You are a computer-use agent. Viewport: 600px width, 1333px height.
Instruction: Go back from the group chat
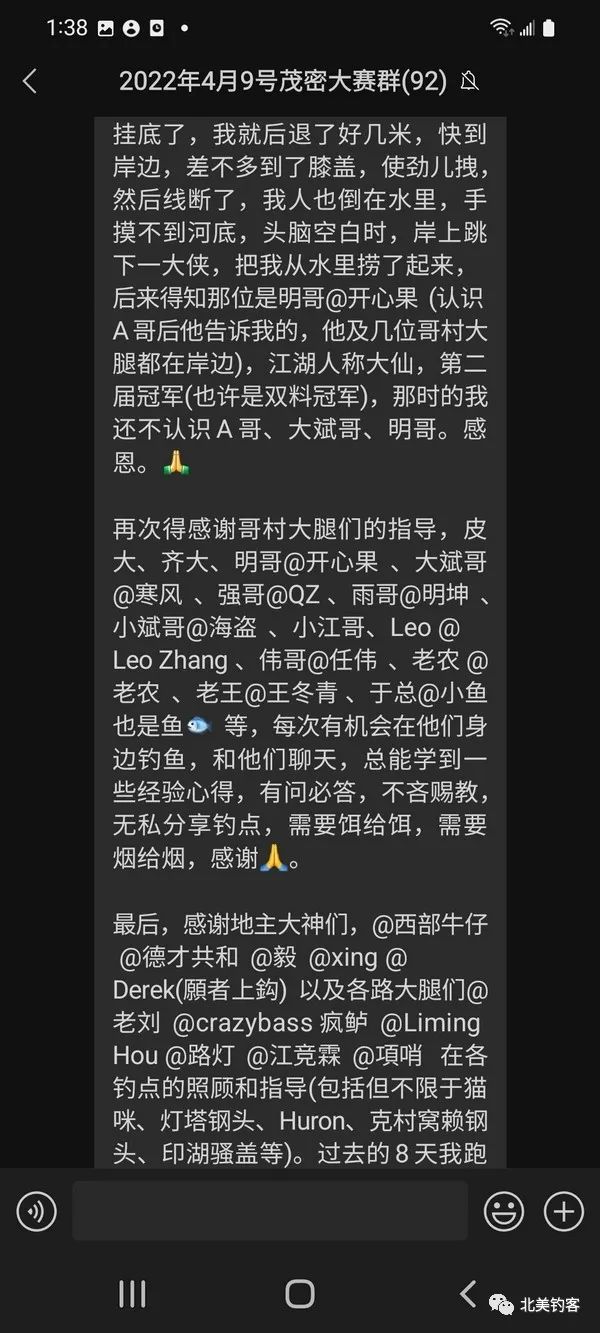pyautogui.click(x=30, y=82)
